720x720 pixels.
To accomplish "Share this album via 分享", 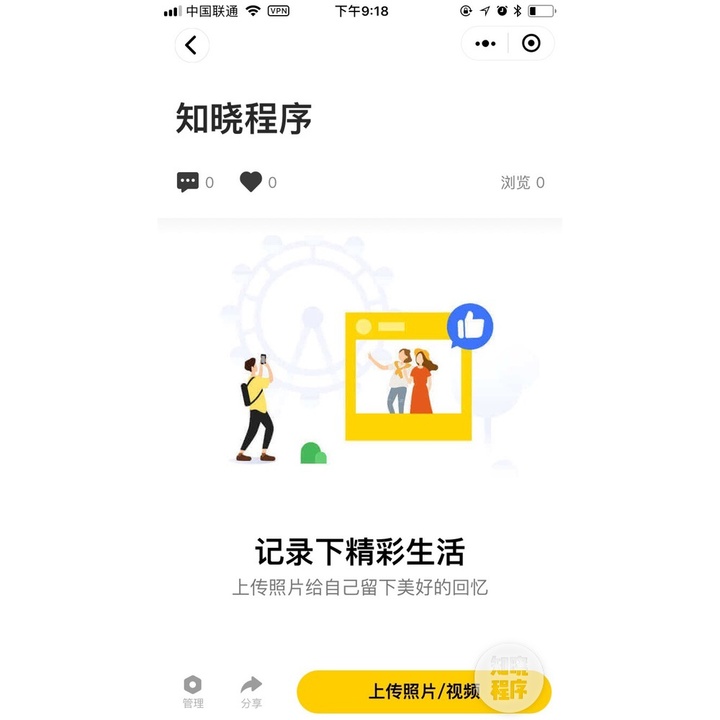I will [251, 691].
